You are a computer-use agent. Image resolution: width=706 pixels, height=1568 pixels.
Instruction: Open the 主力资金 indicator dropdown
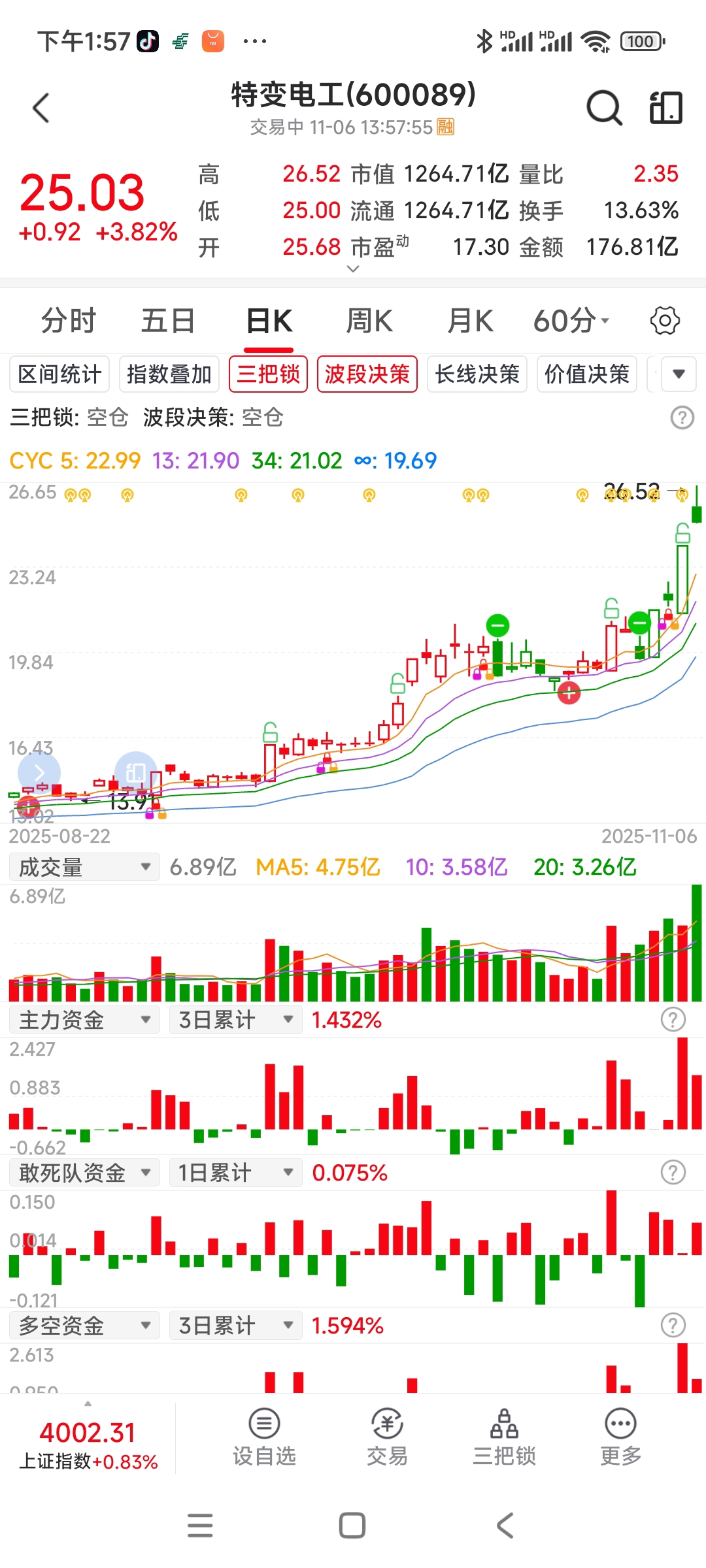coord(85,1020)
